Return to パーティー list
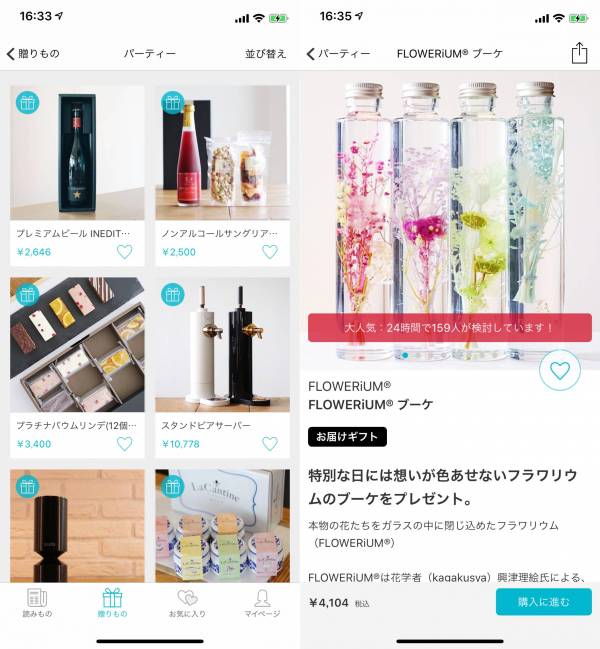The image size is (600, 649). coord(338,54)
